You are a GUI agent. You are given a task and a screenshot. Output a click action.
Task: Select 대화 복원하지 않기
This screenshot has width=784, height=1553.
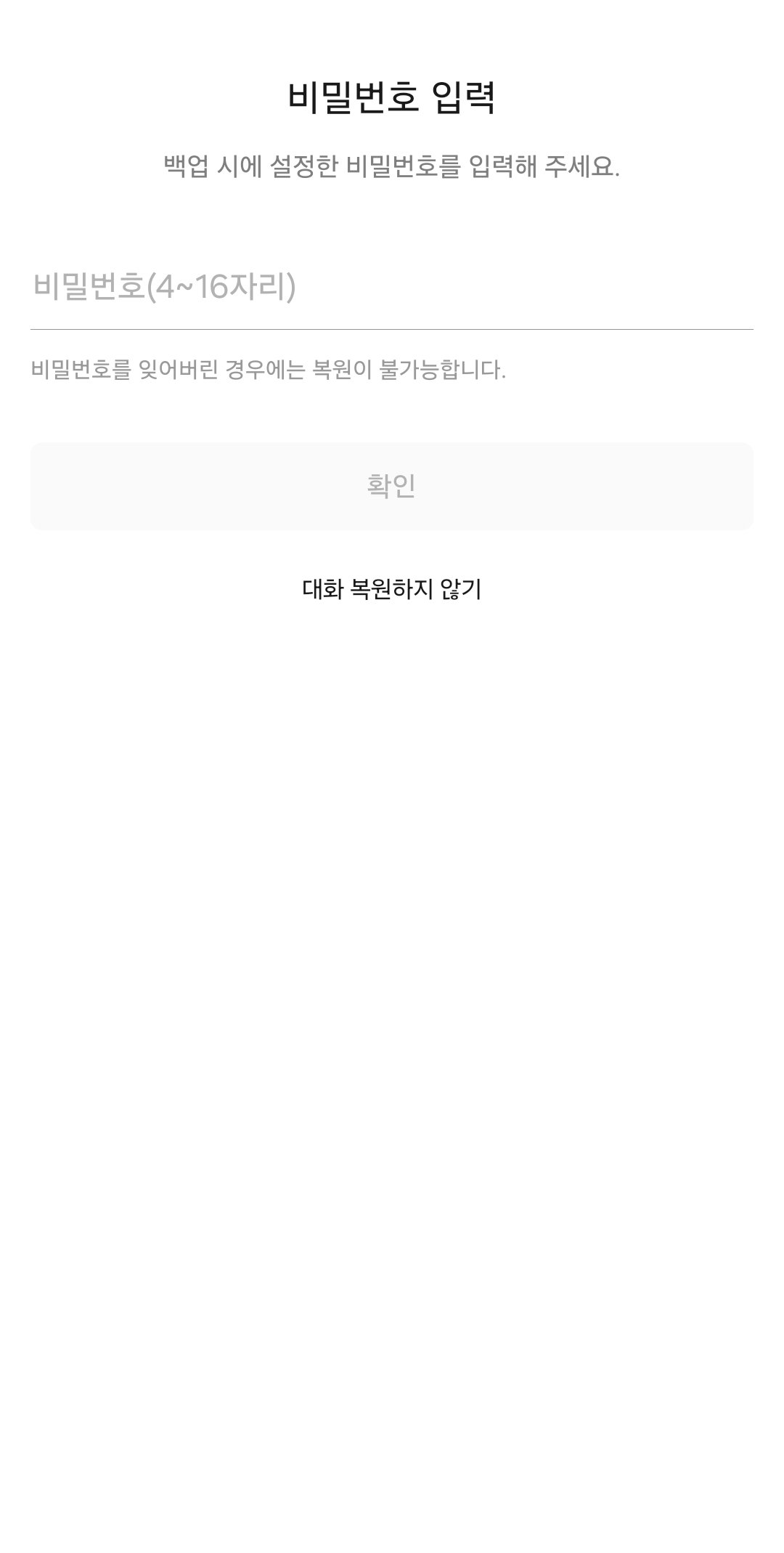coord(391,589)
